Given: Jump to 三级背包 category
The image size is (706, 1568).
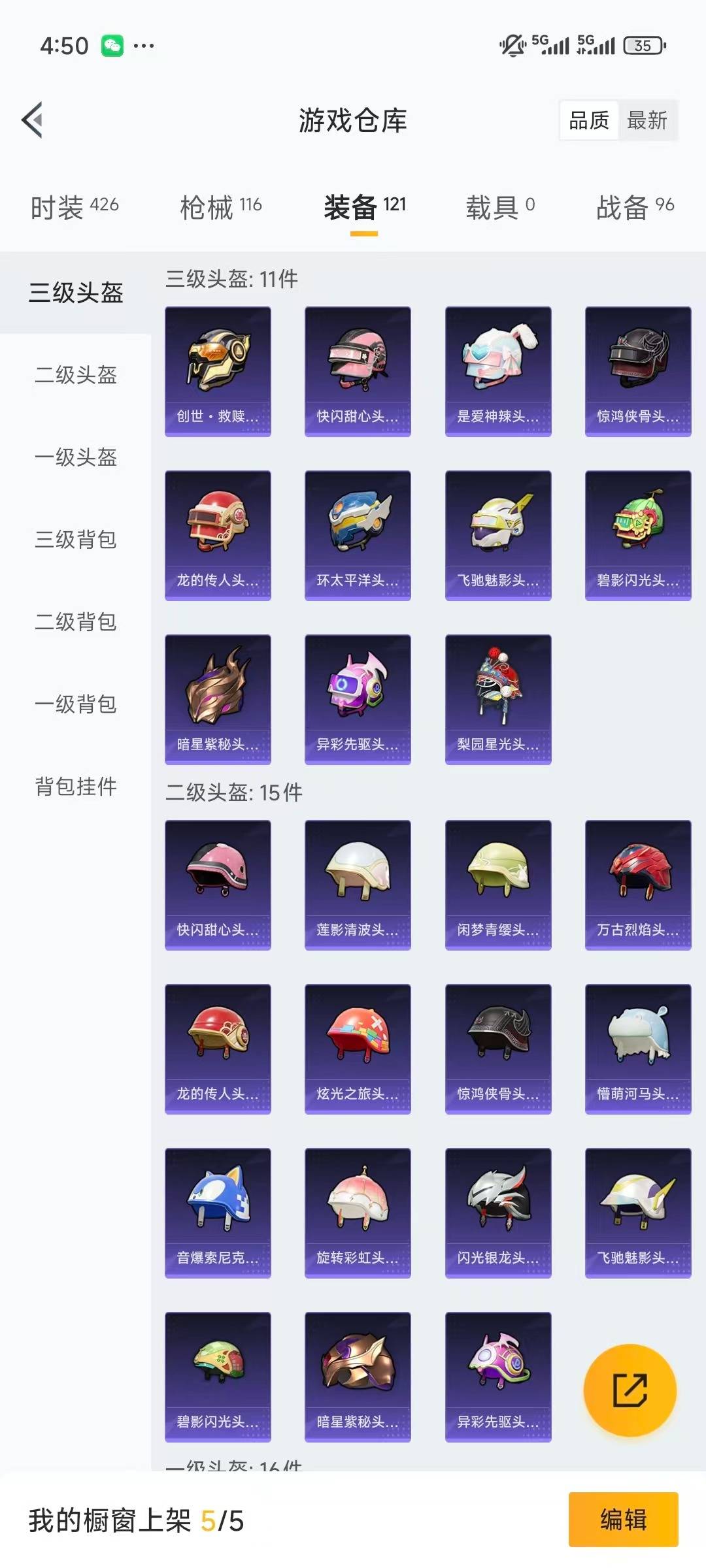Looking at the screenshot, I should [76, 540].
